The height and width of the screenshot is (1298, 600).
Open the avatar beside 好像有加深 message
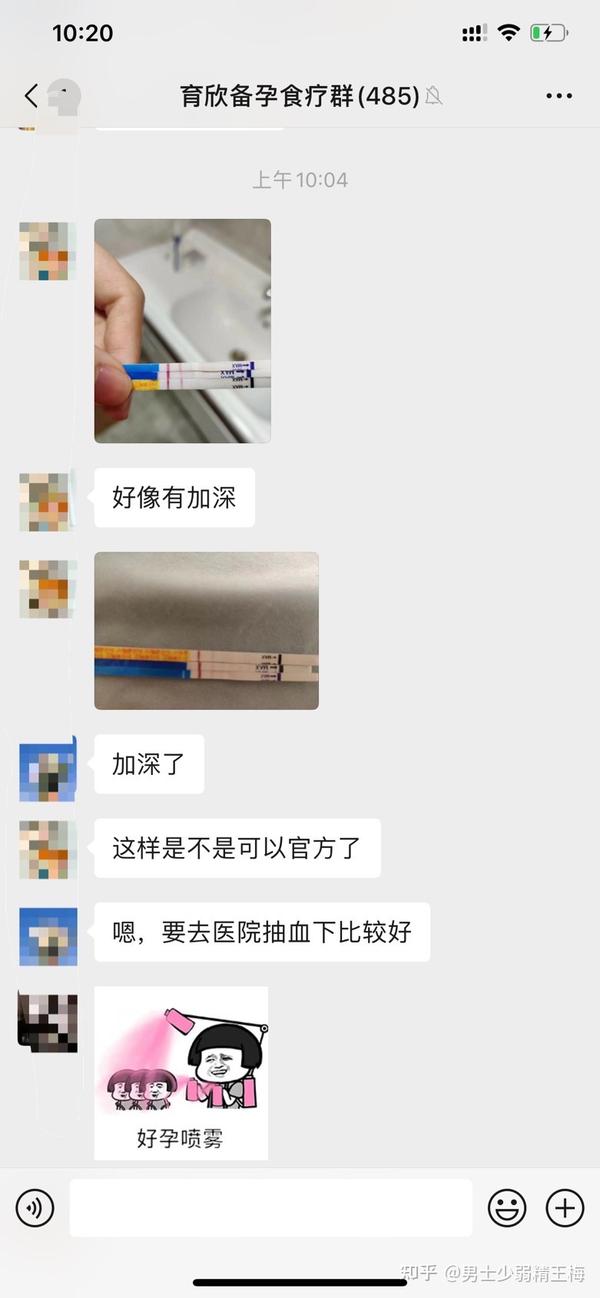[48, 502]
